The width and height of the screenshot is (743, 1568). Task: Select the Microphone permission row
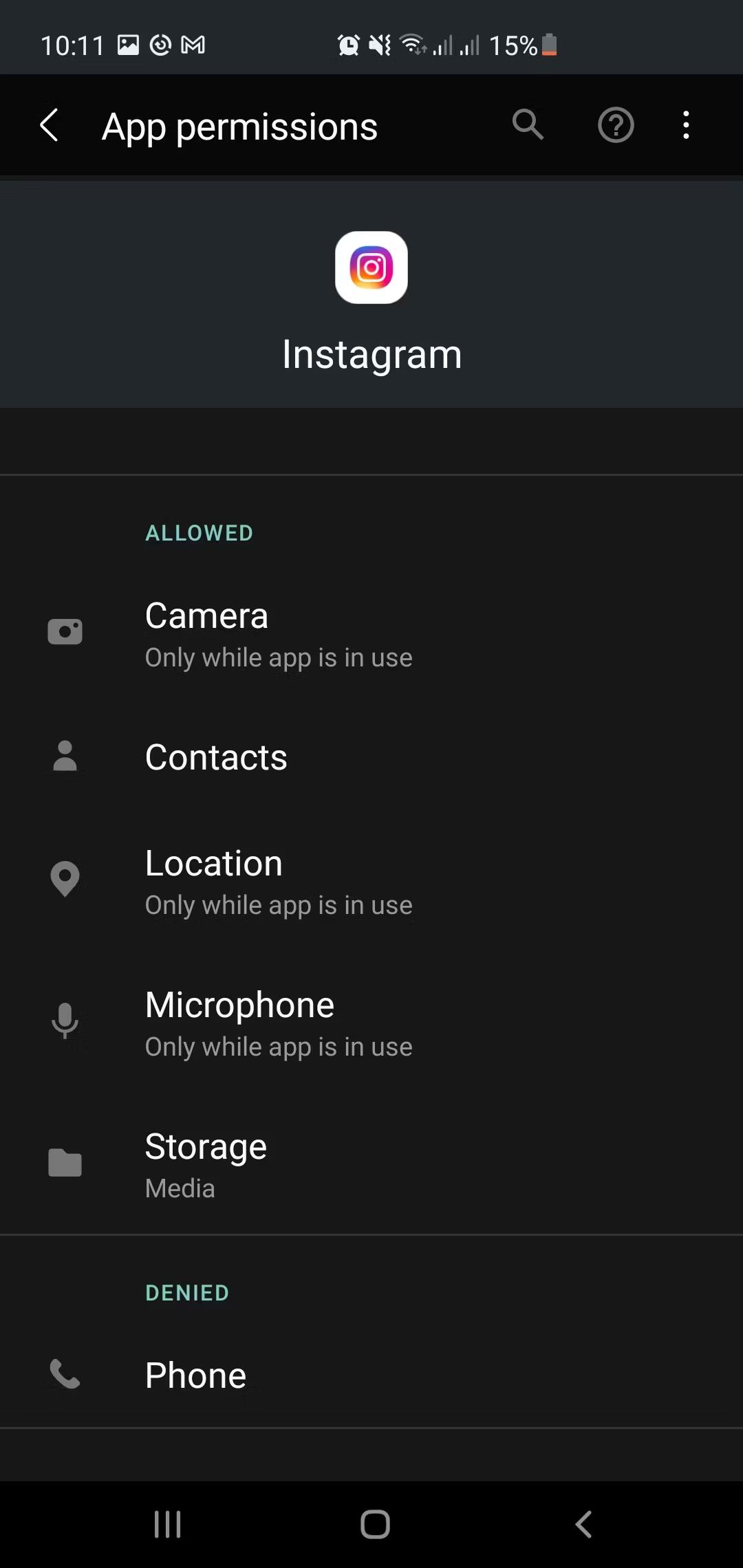pos(371,1023)
